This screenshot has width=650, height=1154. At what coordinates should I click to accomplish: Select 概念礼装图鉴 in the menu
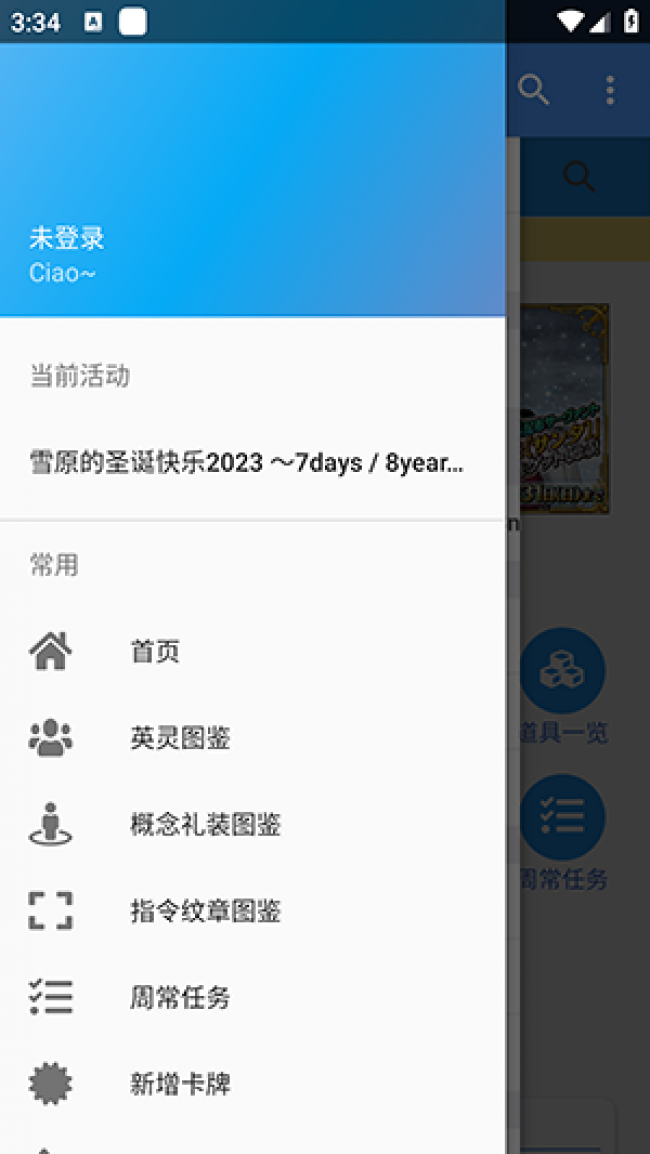(x=205, y=825)
